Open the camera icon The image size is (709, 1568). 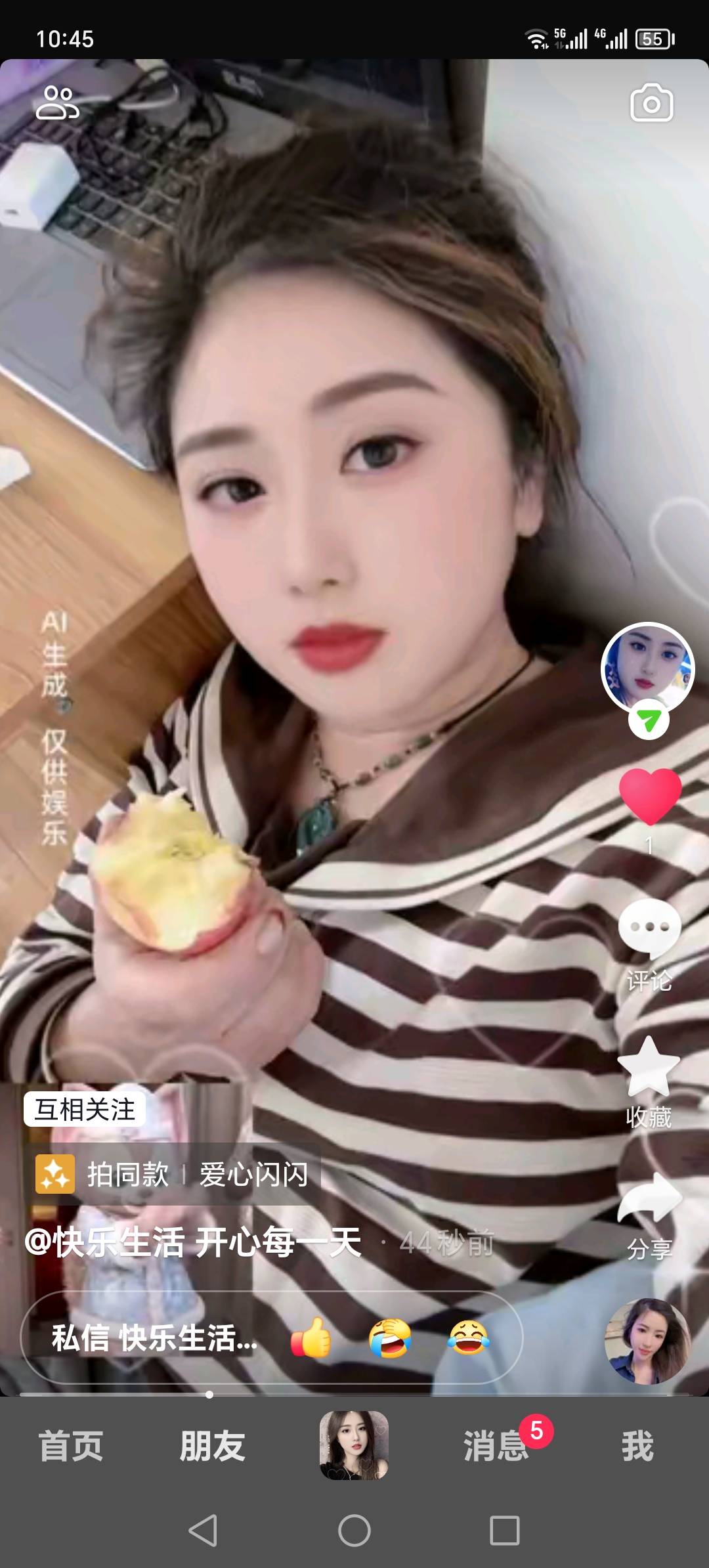(651, 103)
